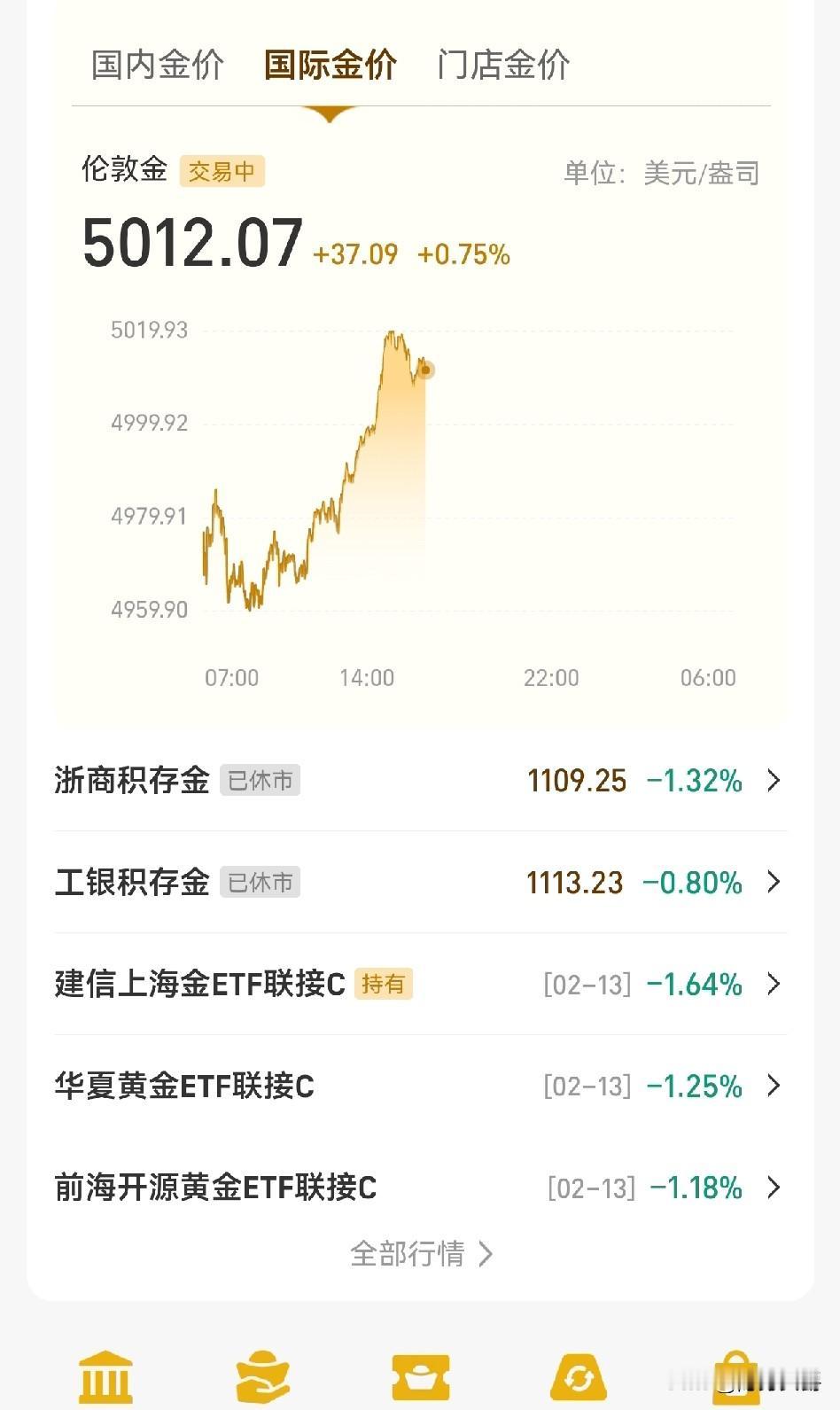This screenshot has height=1410, width=840.
Task: Open 前海开源黄金ETF联接C fund row
Action: tap(420, 1188)
